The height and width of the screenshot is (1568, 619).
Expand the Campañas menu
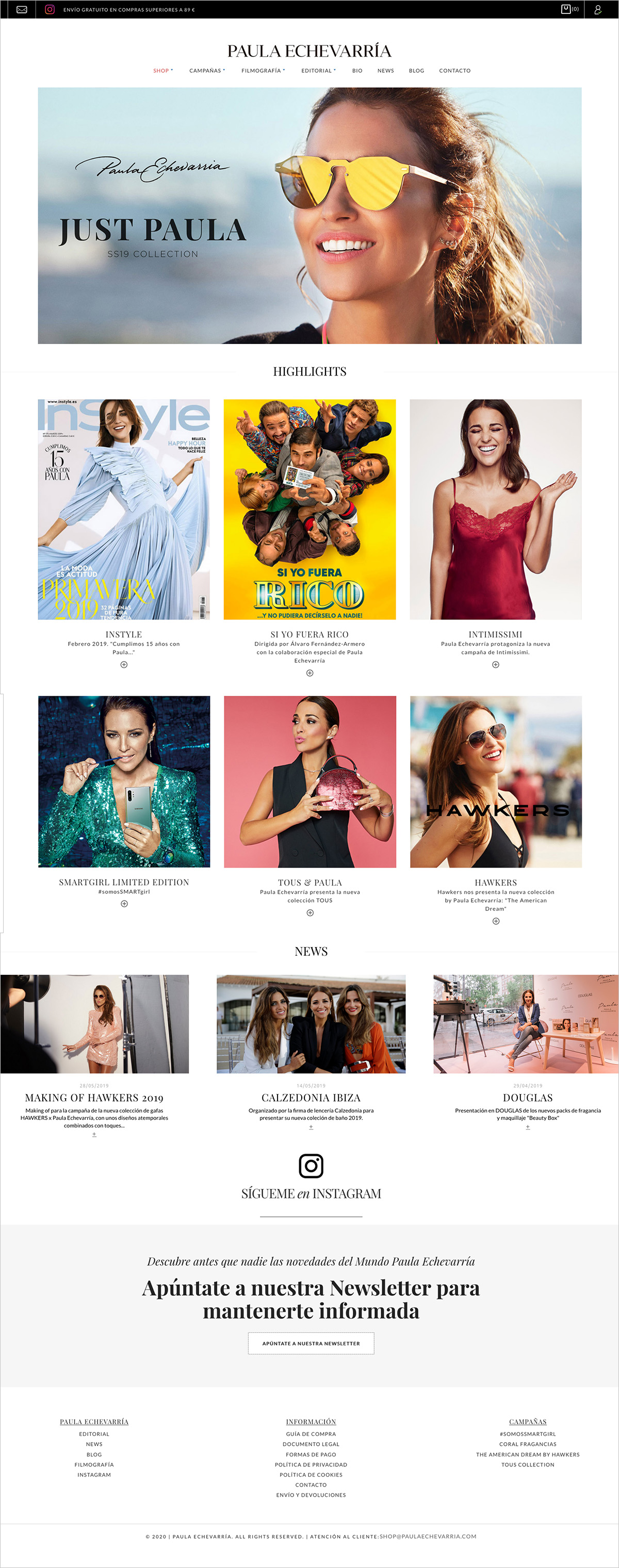coord(206,71)
